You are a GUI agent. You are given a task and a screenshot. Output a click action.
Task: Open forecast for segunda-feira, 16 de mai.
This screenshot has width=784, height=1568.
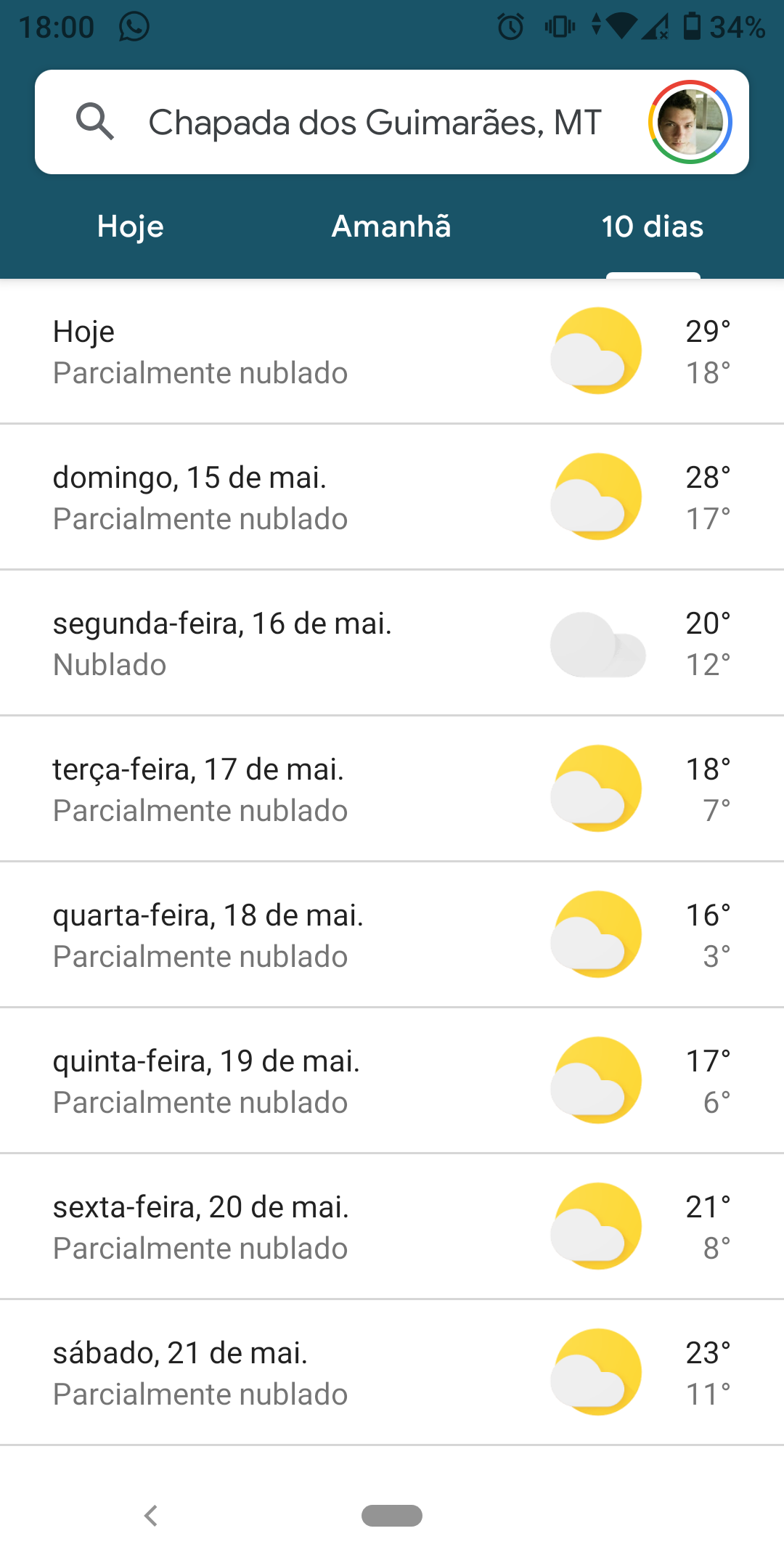click(x=392, y=643)
